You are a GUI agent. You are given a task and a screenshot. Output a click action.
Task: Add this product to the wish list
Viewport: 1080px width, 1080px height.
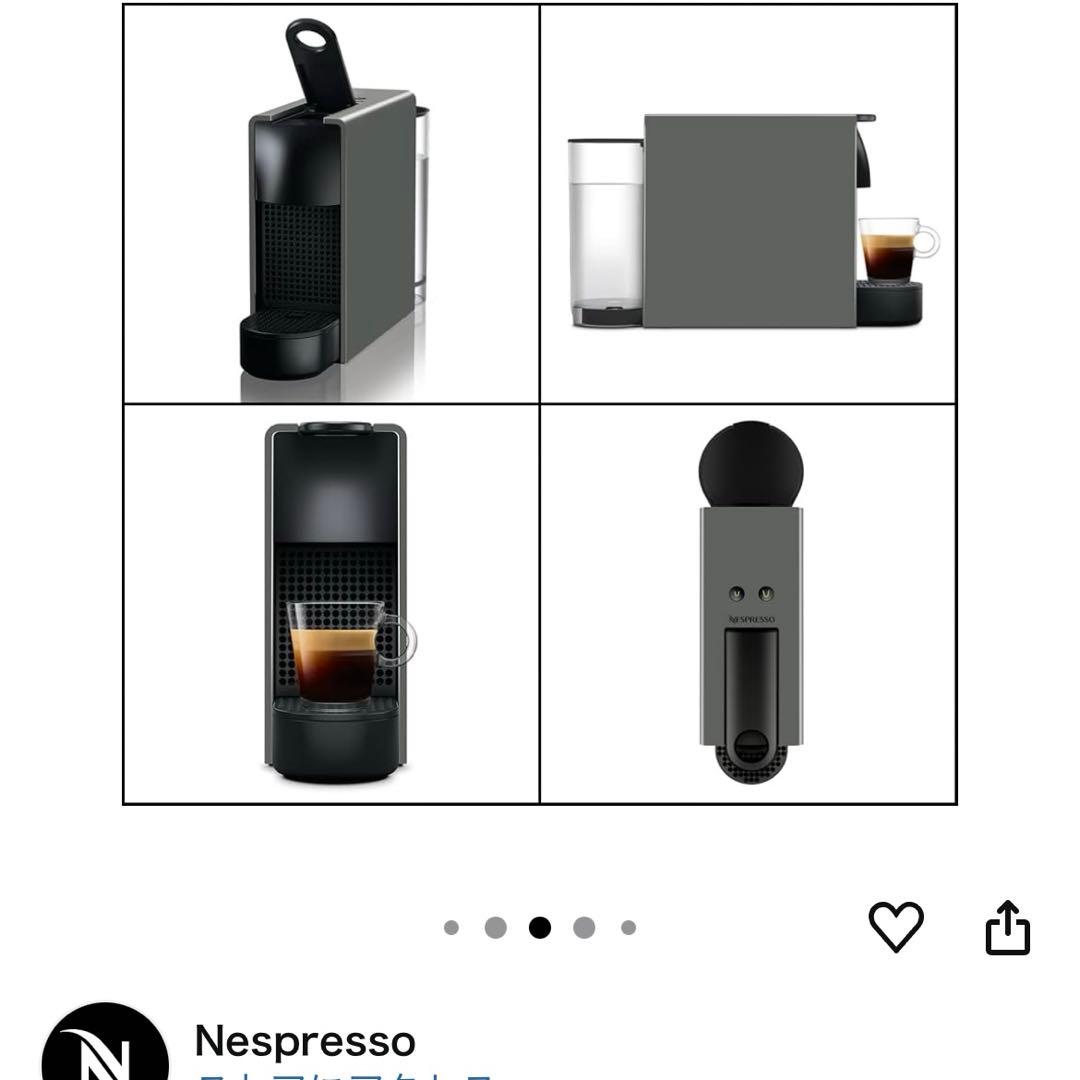(895, 926)
